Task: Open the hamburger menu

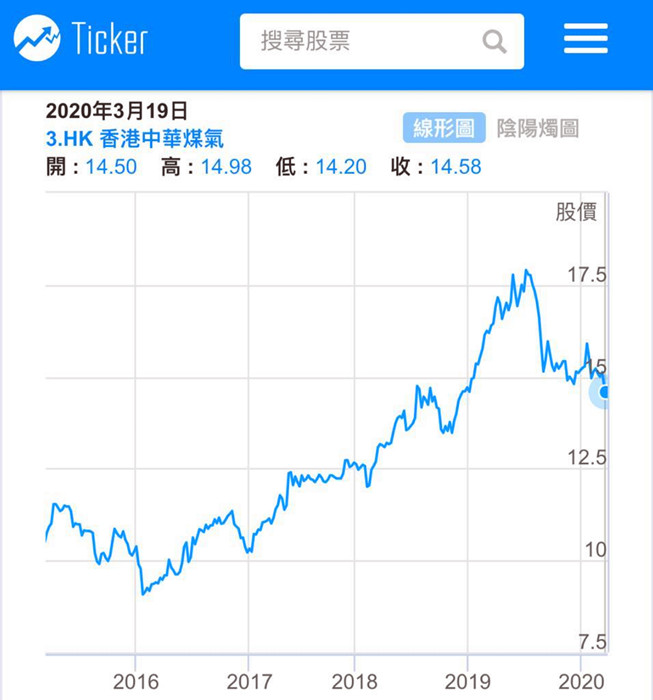Action: 586,38
